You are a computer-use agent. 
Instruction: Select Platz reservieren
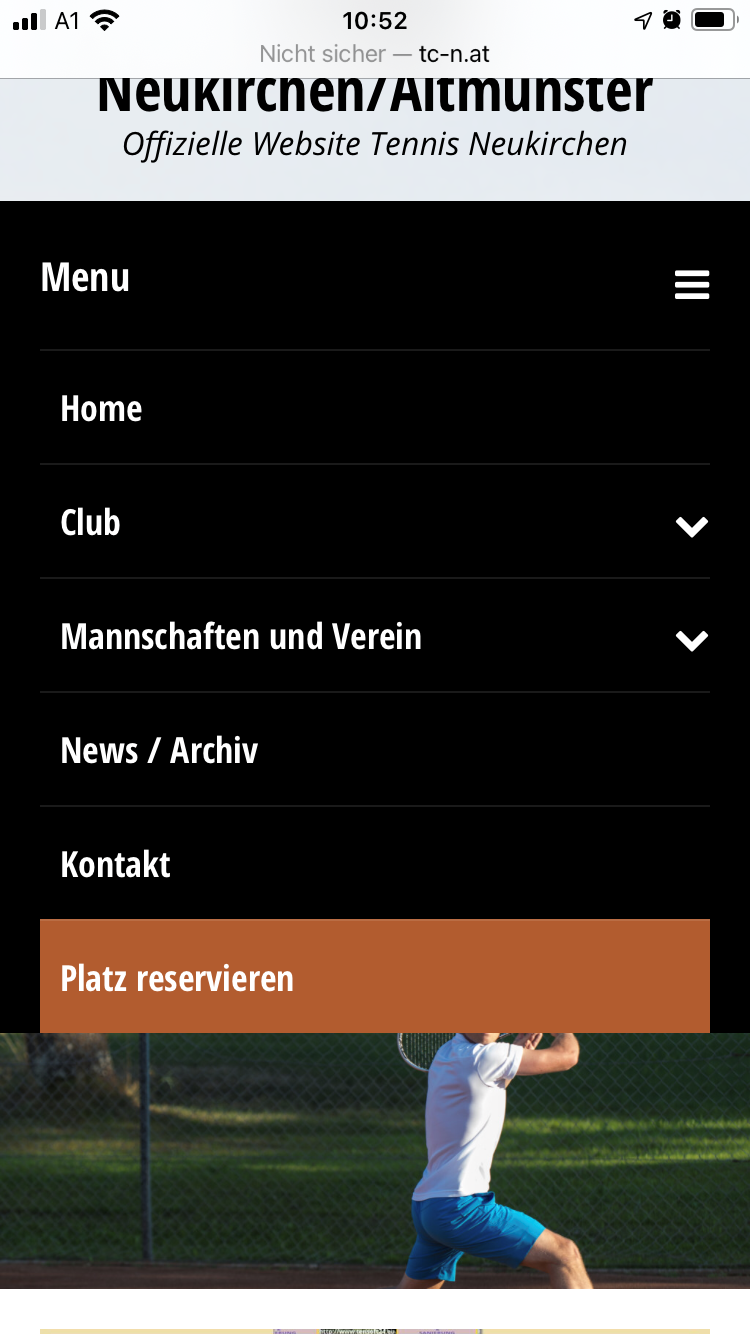pyautogui.click(x=375, y=977)
